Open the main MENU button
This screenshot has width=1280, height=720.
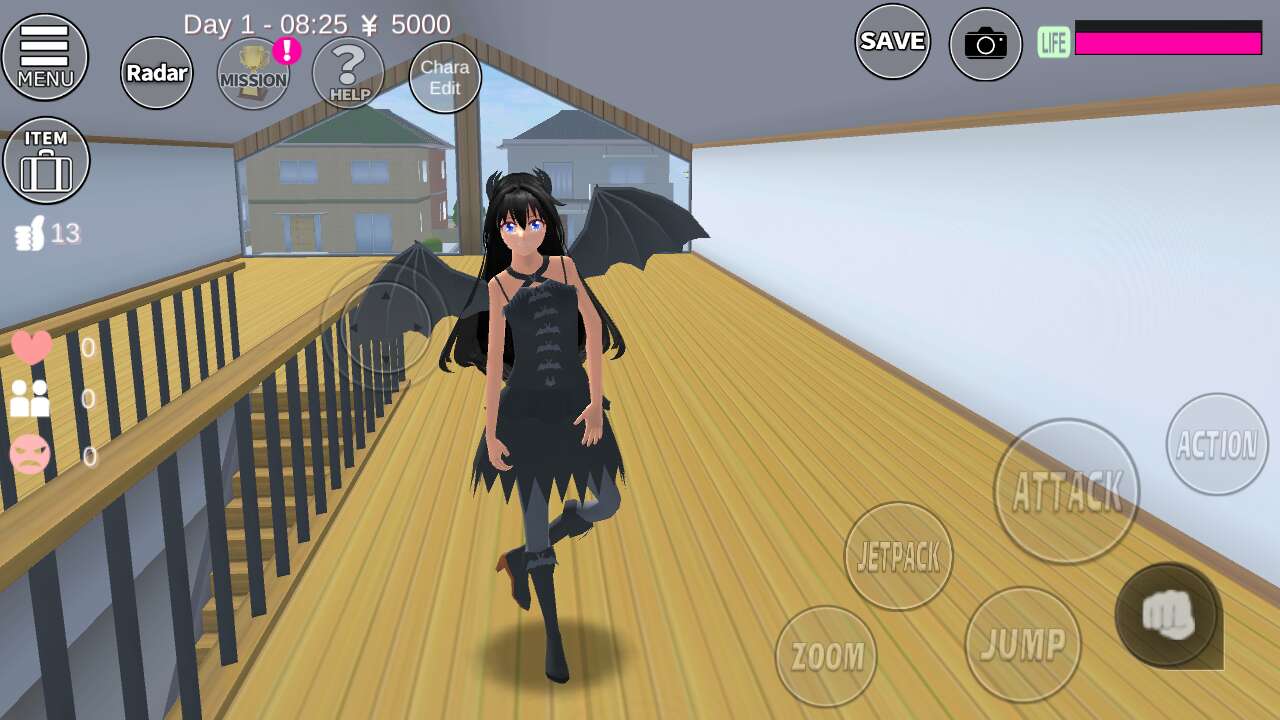point(45,57)
